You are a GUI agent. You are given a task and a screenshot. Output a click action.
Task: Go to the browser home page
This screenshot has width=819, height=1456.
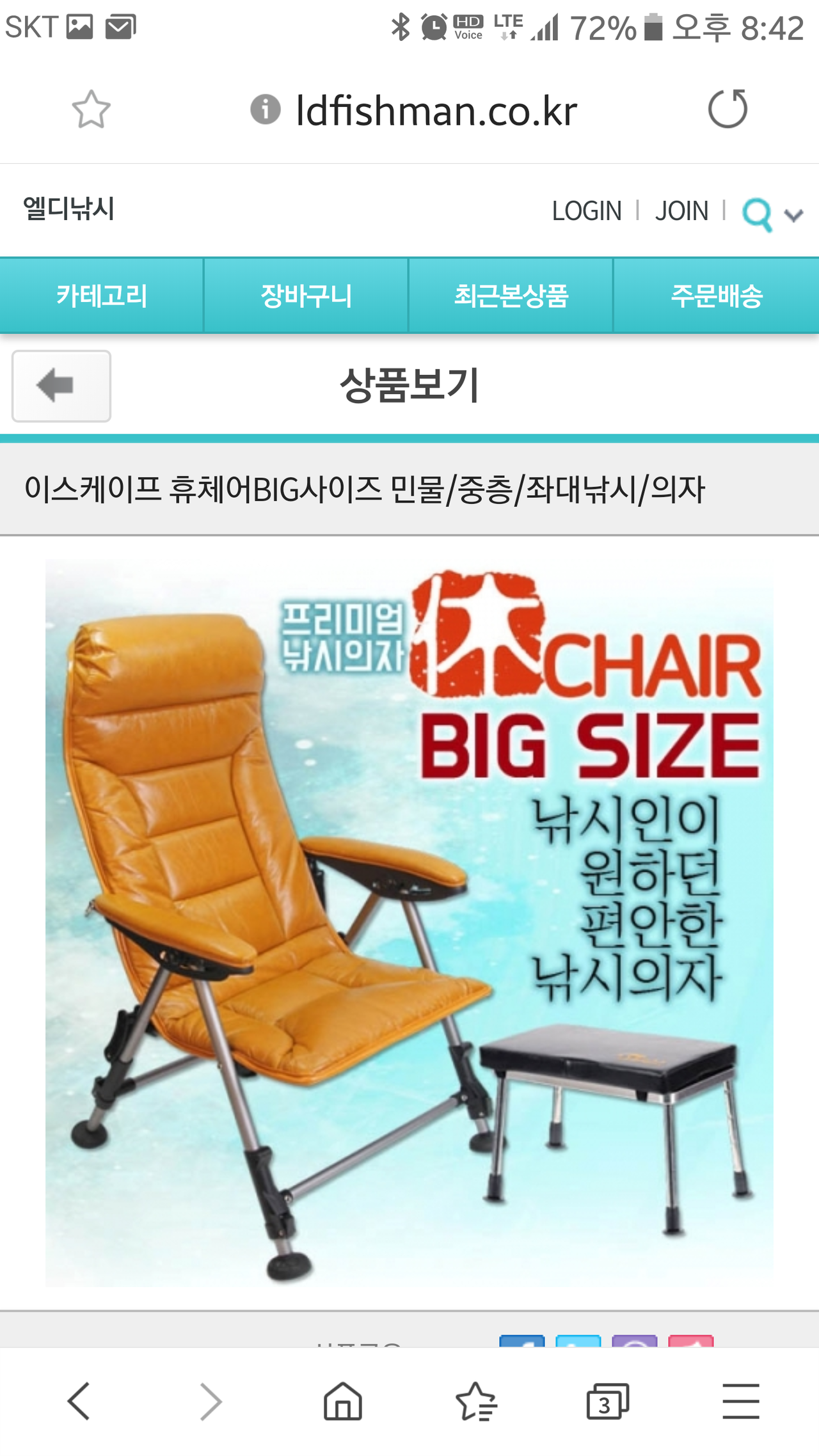click(343, 1400)
